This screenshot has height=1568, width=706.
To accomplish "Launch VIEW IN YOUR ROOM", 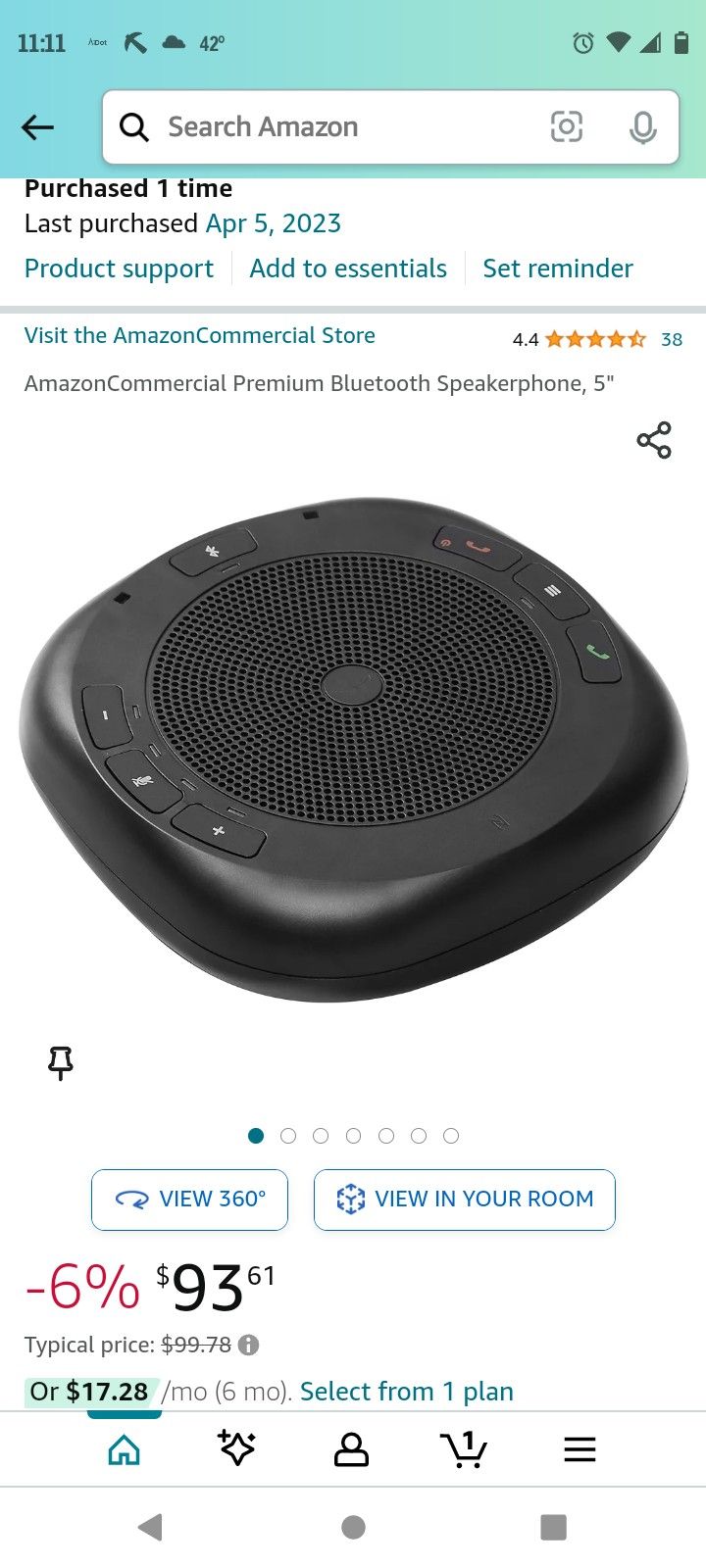I will (x=464, y=1199).
